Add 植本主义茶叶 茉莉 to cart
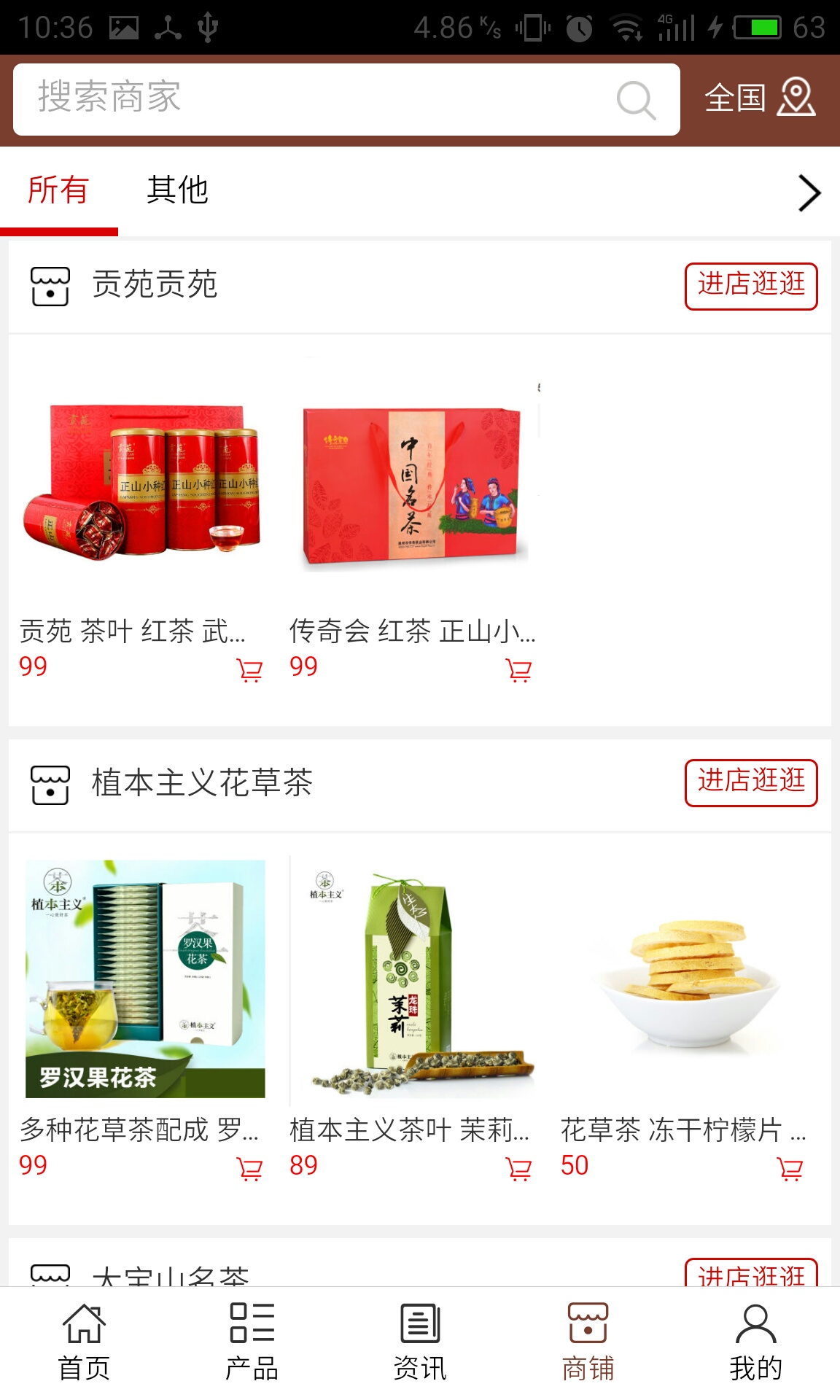 coord(519,1168)
